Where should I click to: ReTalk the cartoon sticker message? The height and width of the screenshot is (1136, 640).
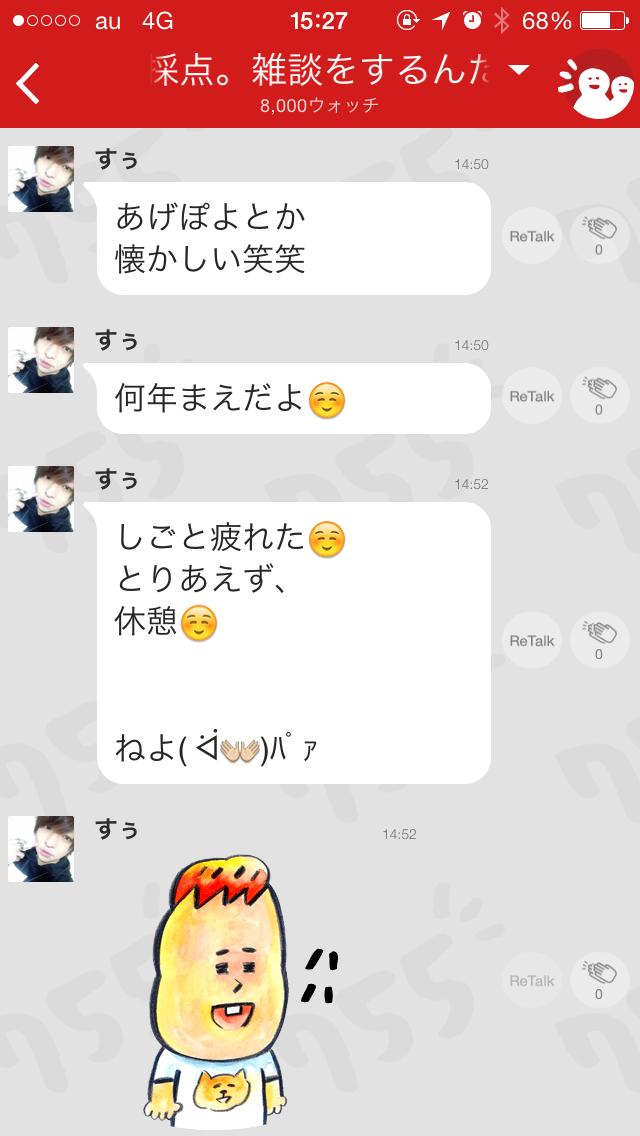tap(531, 981)
